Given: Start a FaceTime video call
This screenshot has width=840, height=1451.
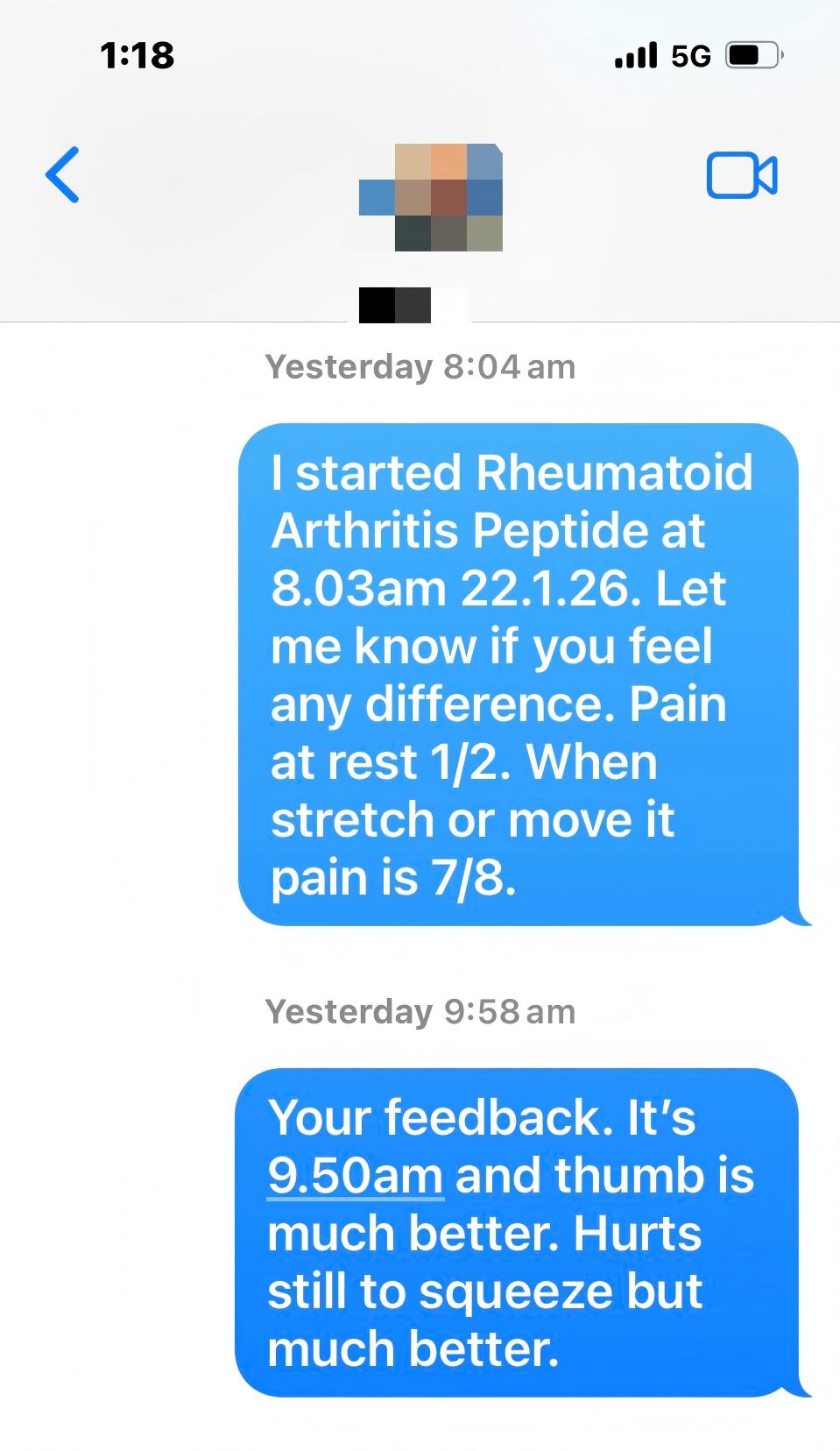Looking at the screenshot, I should pos(741,175).
